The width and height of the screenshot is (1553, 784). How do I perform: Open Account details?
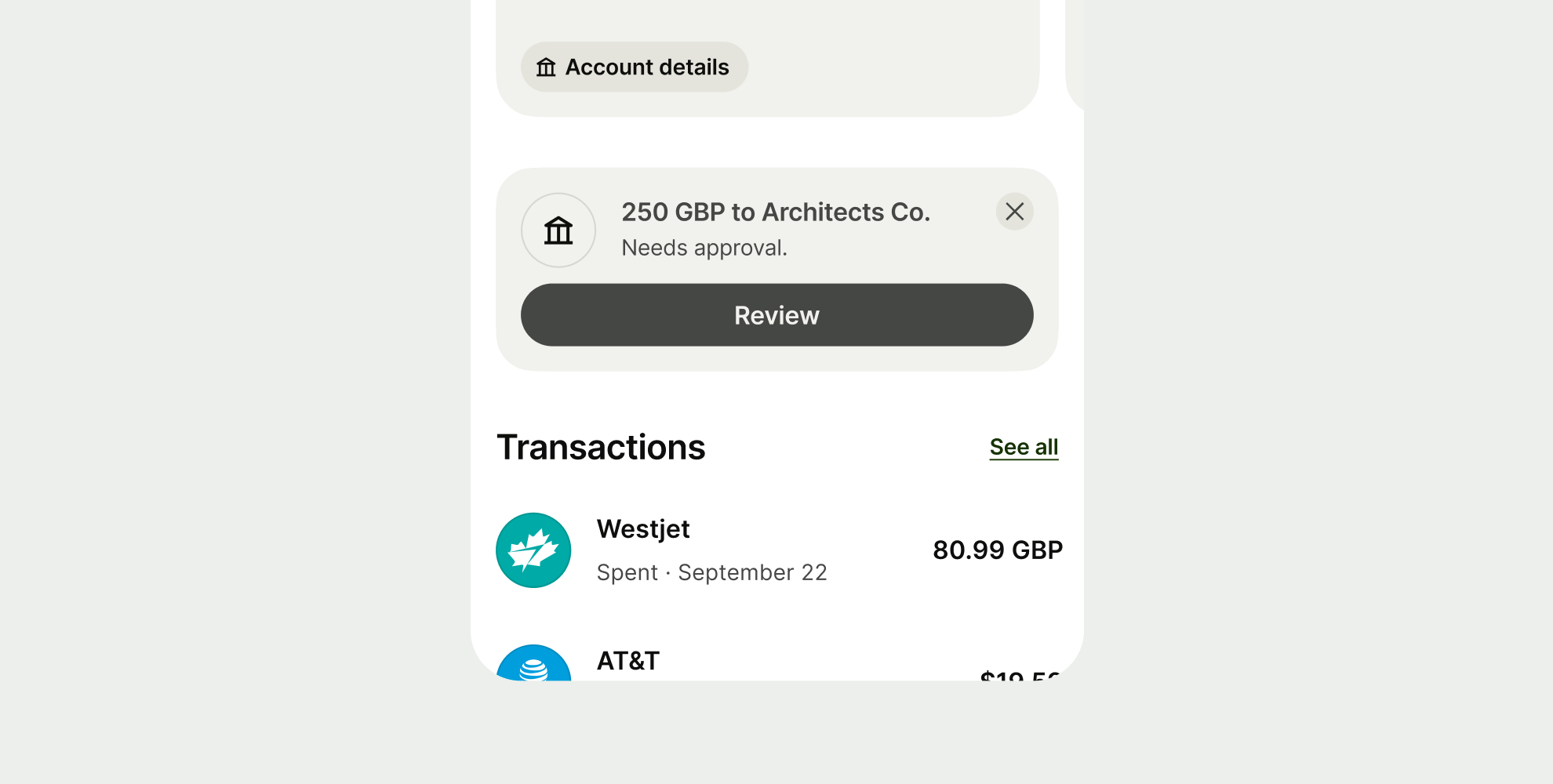pyautogui.click(x=634, y=67)
